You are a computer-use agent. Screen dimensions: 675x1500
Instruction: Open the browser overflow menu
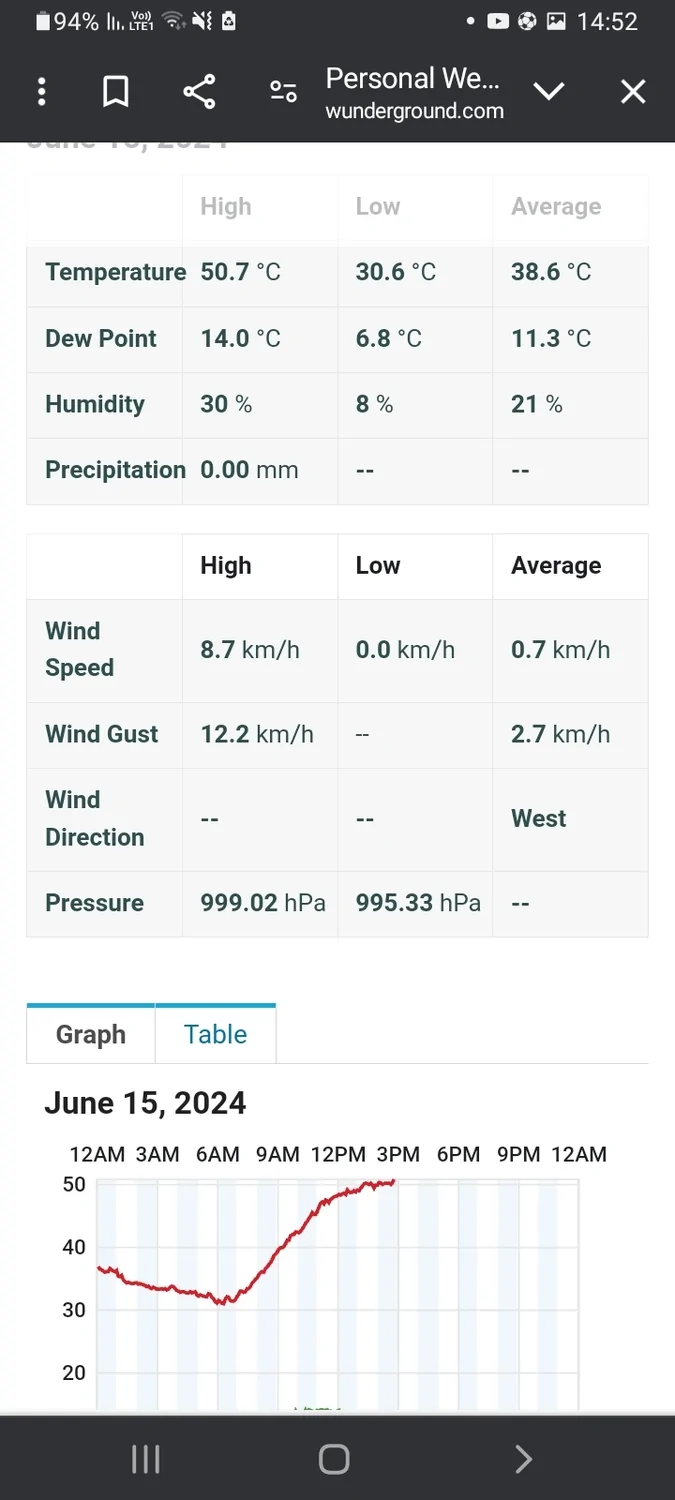[x=41, y=92]
